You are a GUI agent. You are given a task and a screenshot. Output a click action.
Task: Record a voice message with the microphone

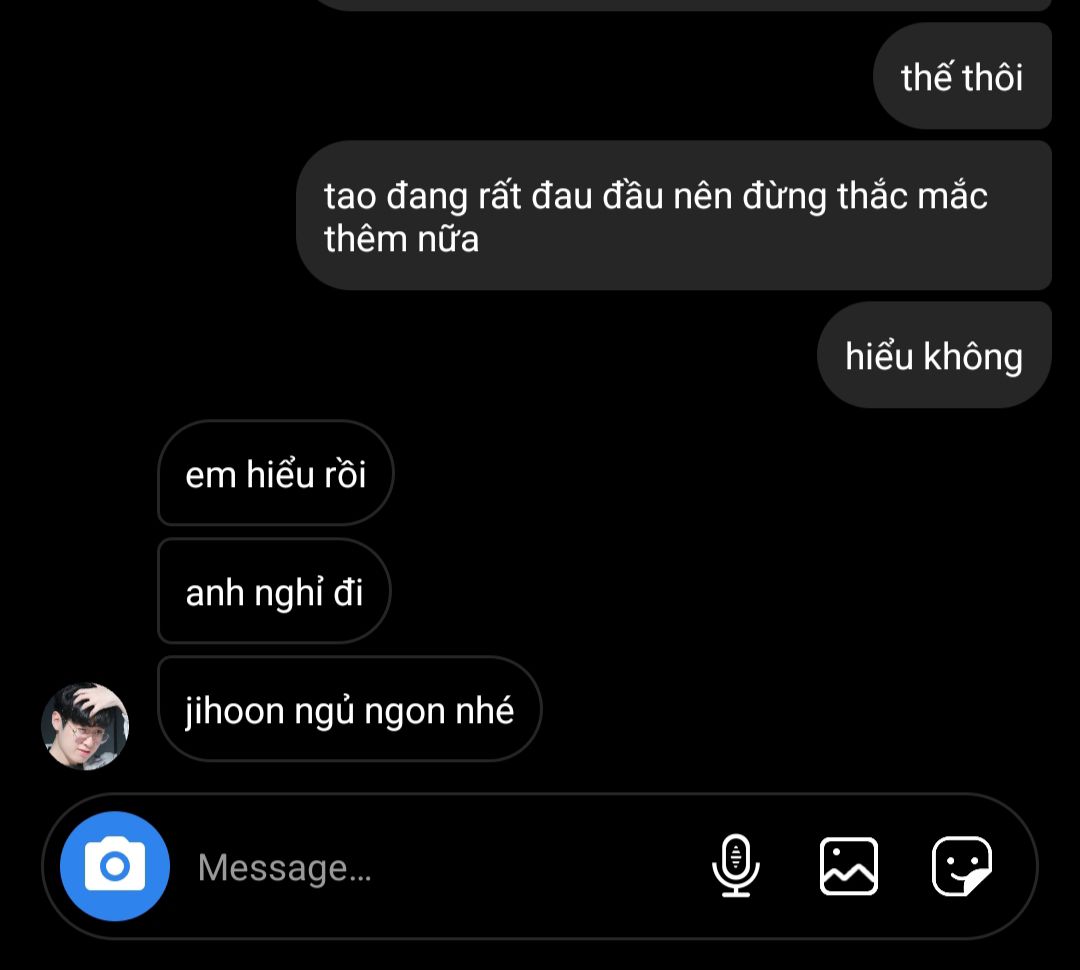736,866
